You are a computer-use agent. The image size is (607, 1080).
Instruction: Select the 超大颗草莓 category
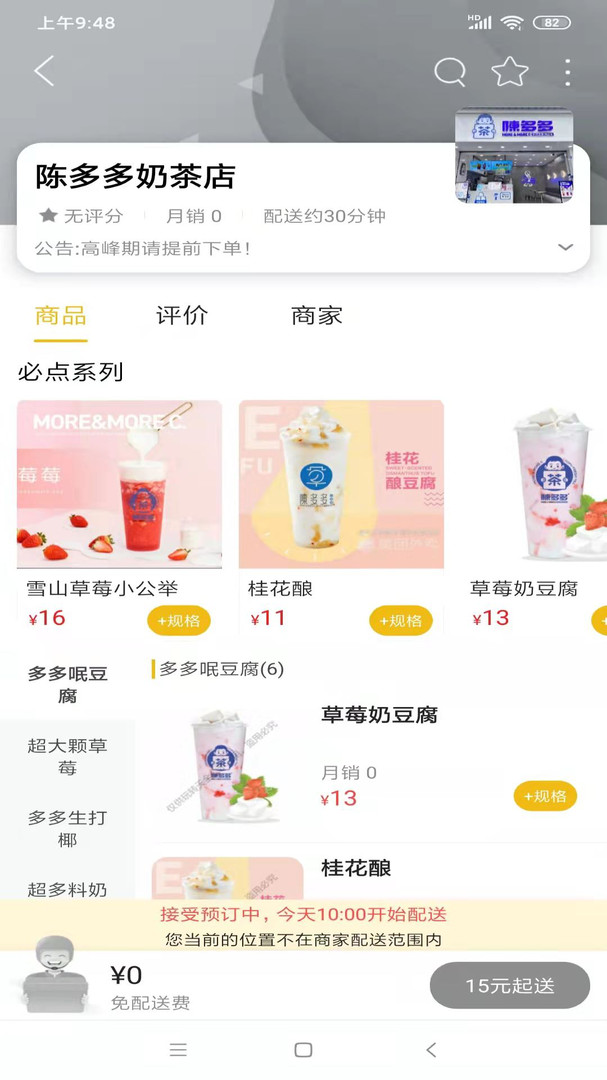pyautogui.click(x=67, y=756)
